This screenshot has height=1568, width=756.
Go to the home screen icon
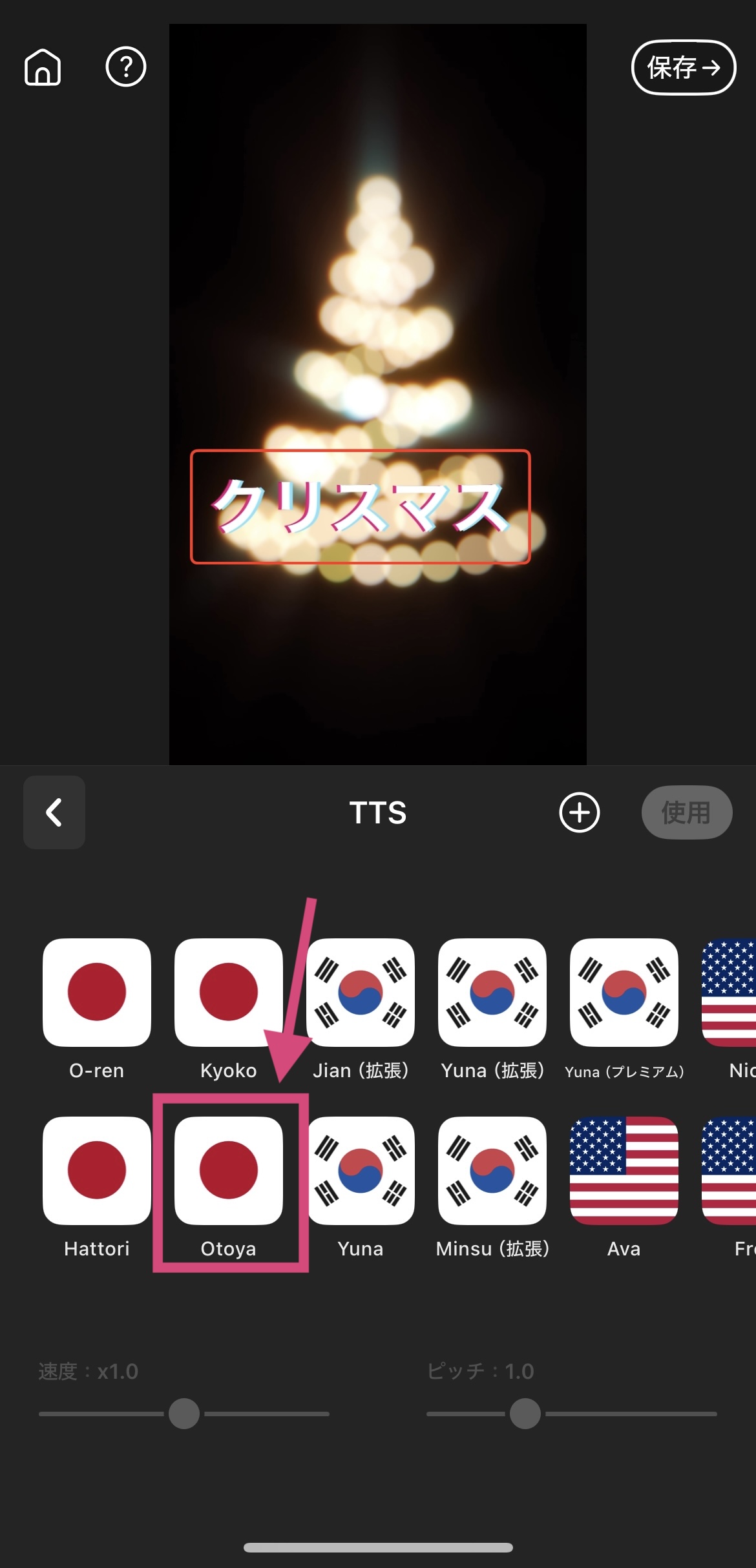[x=43, y=67]
